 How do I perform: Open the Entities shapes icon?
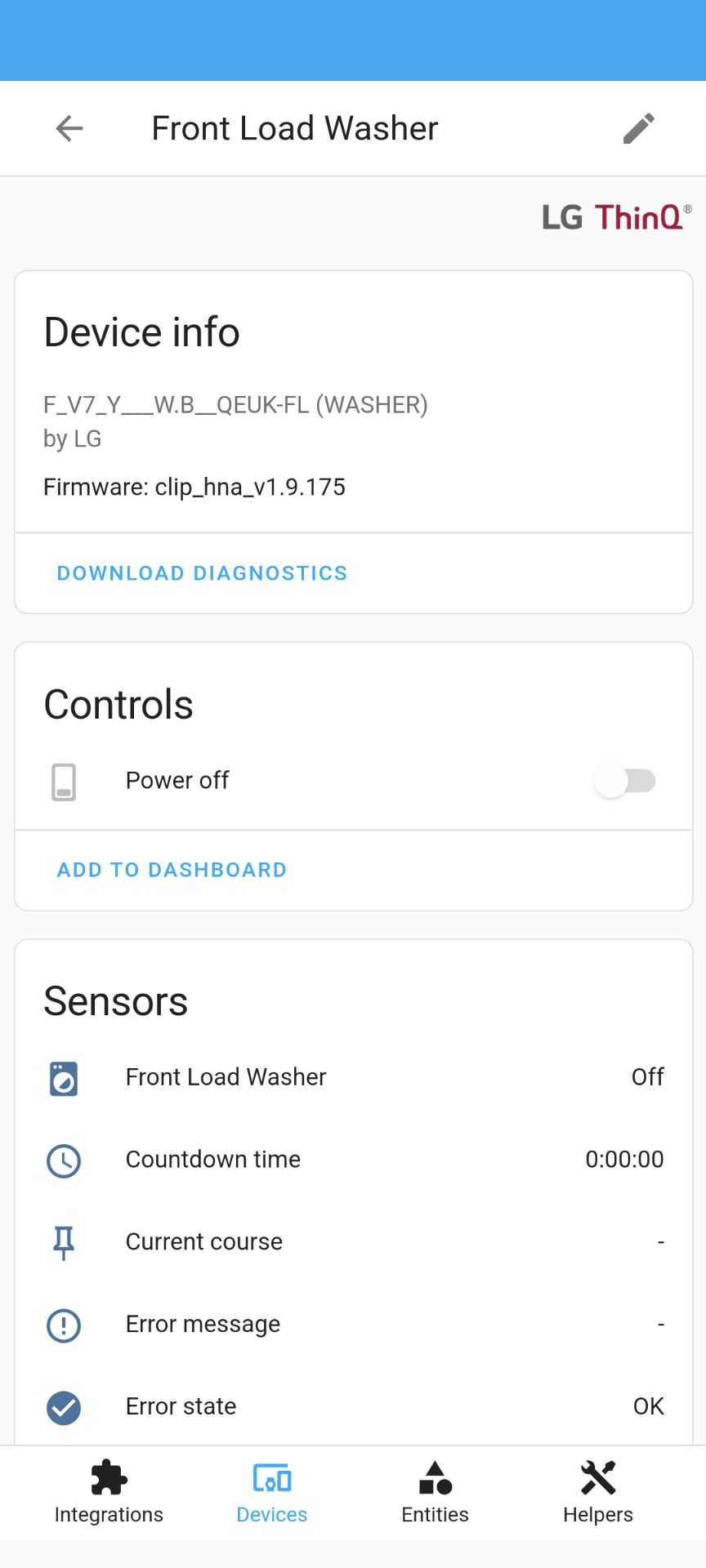435,1478
